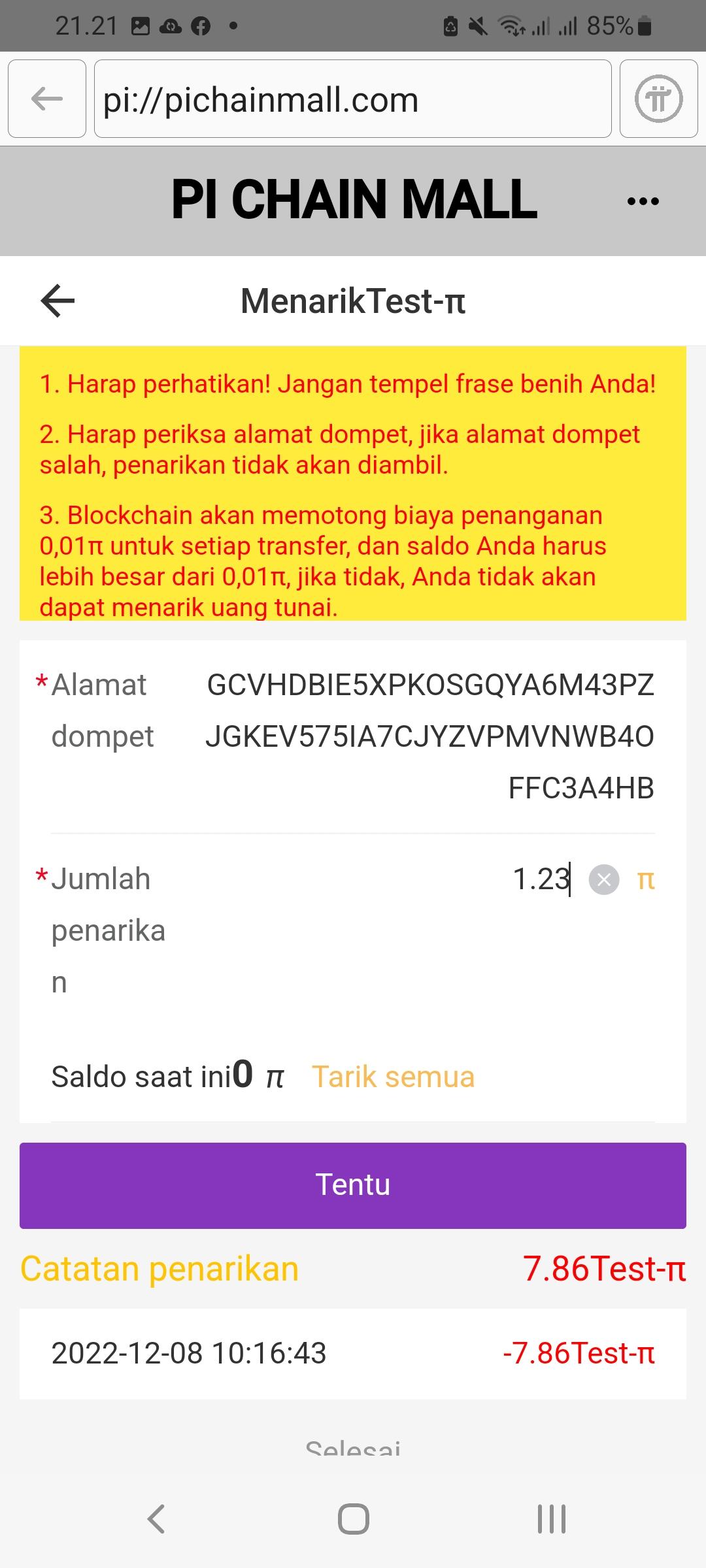This screenshot has width=706, height=1568.
Task: Go back from MenarikTest-π page
Action: coord(58,301)
